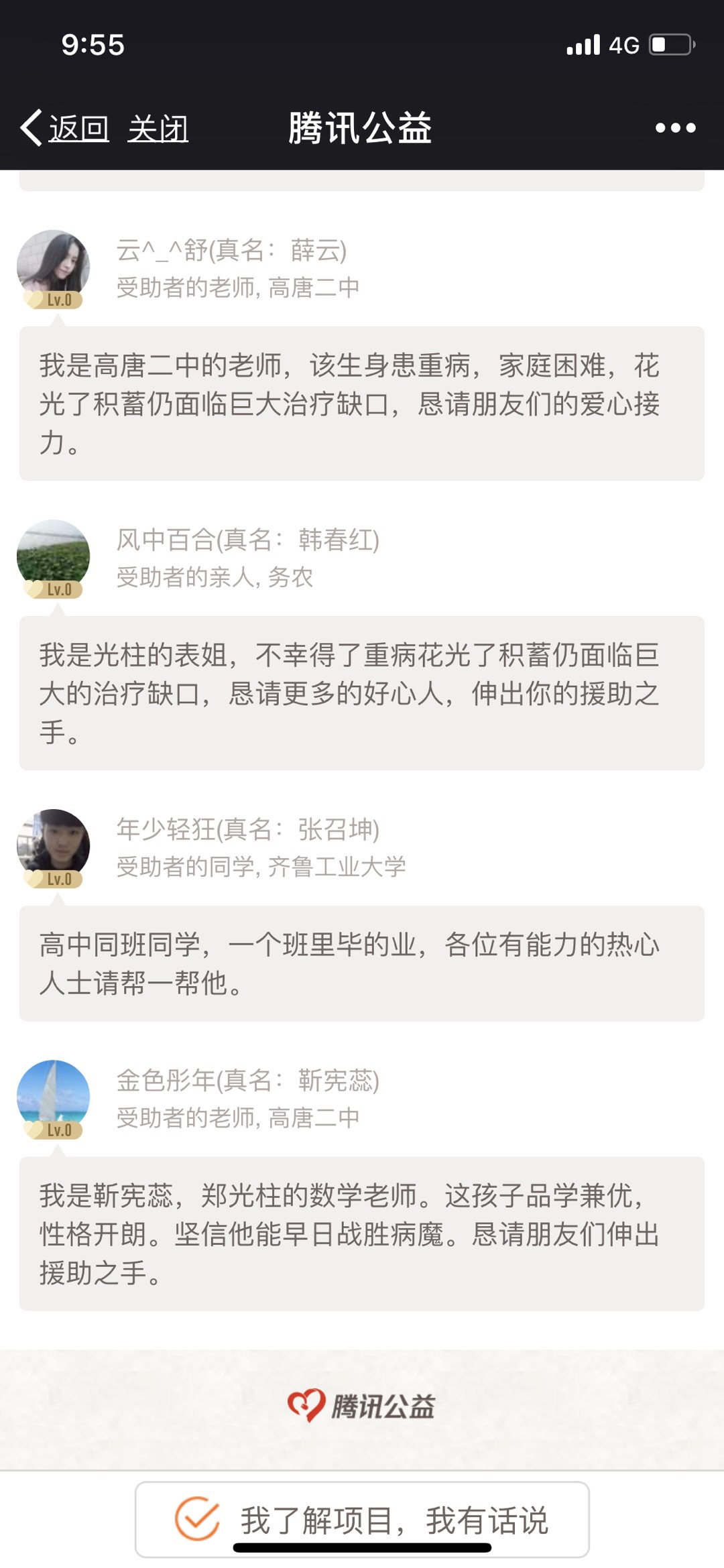724x1568 pixels.
Task: Open 云^_^舒's profile avatar
Action: coord(54,266)
